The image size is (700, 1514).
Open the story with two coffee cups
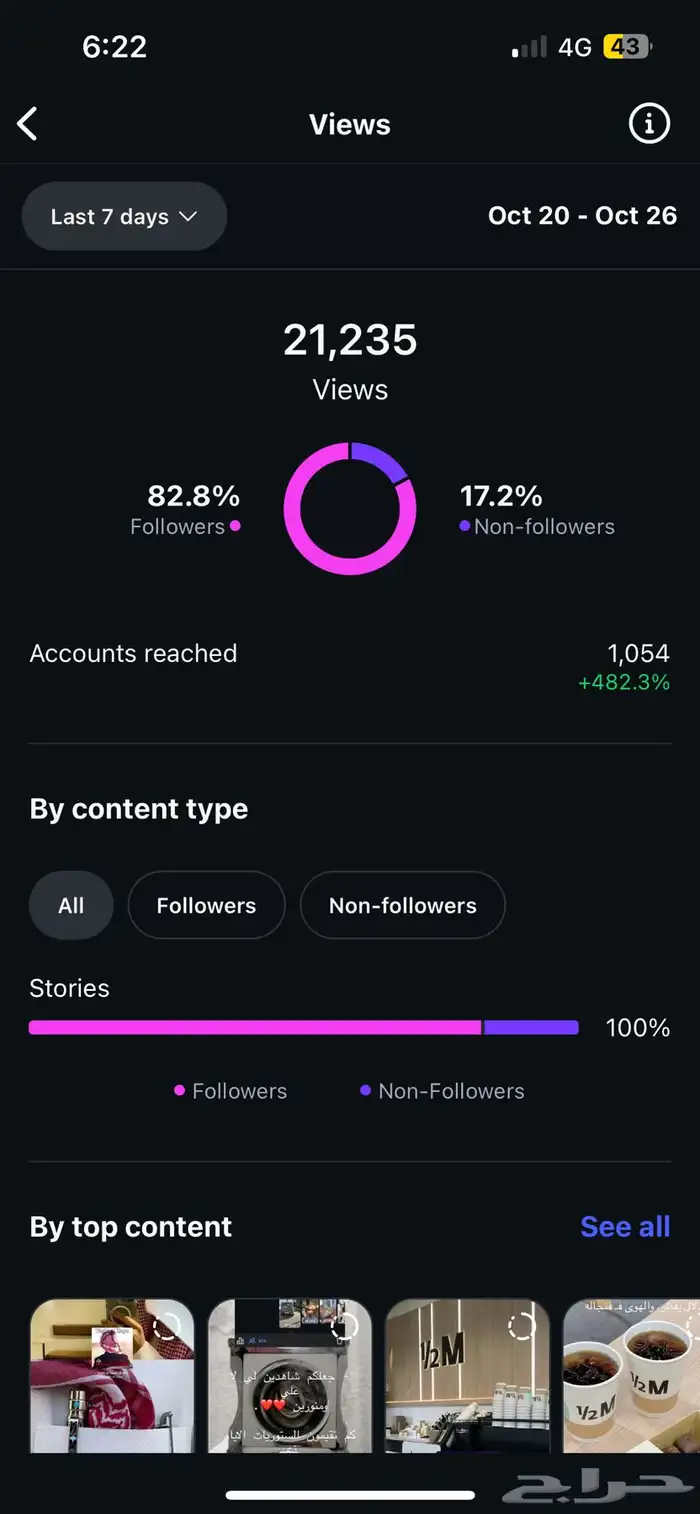(630, 1375)
